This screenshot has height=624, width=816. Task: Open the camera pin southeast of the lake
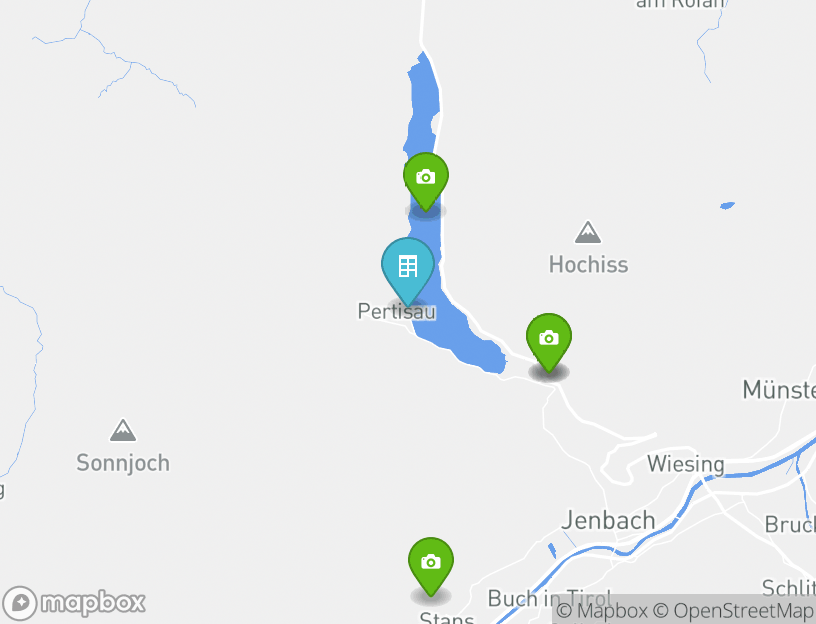point(548,340)
